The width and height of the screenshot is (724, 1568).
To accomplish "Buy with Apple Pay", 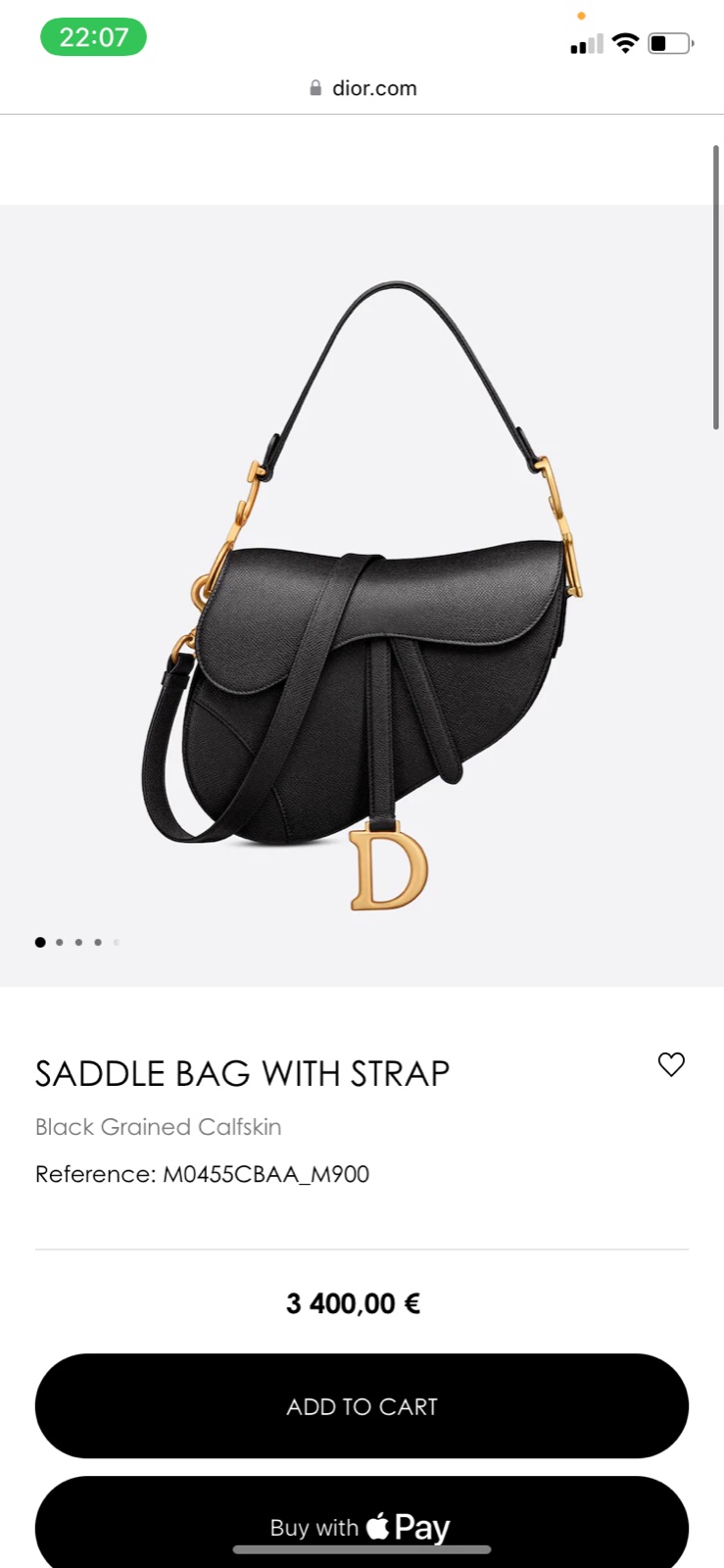I will (362, 1524).
